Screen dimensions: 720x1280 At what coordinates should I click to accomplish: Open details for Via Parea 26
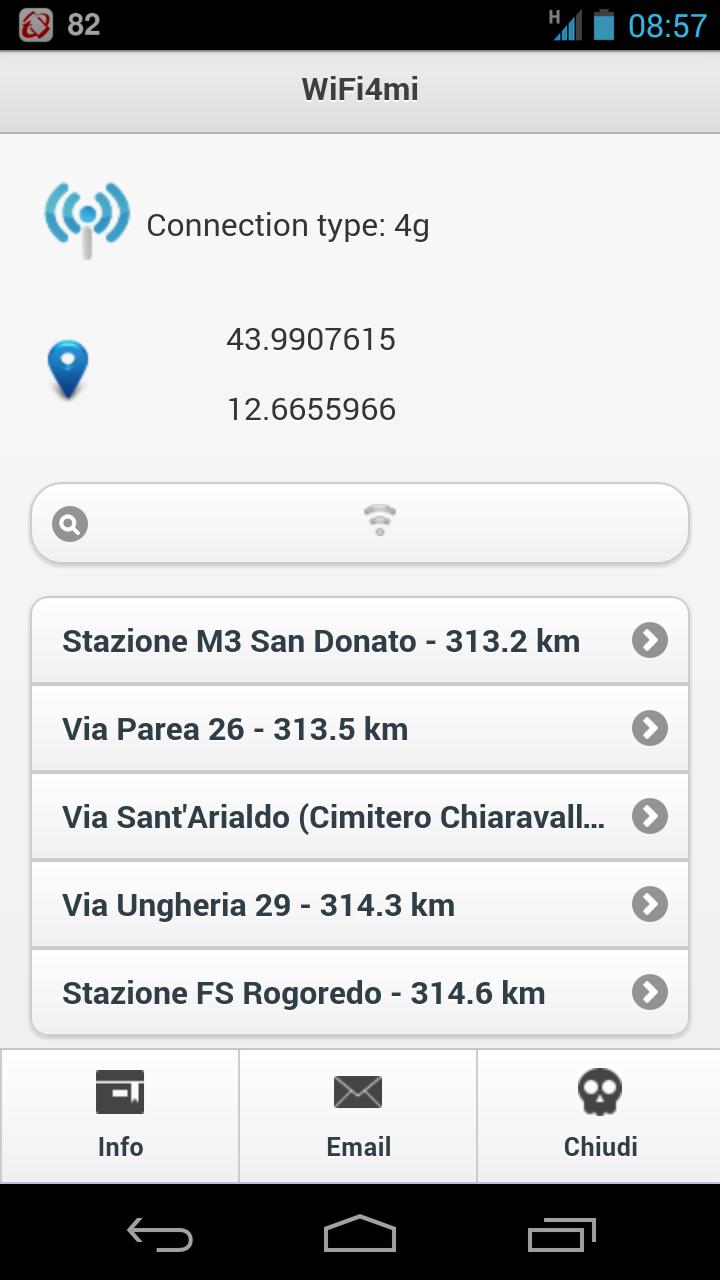click(649, 728)
